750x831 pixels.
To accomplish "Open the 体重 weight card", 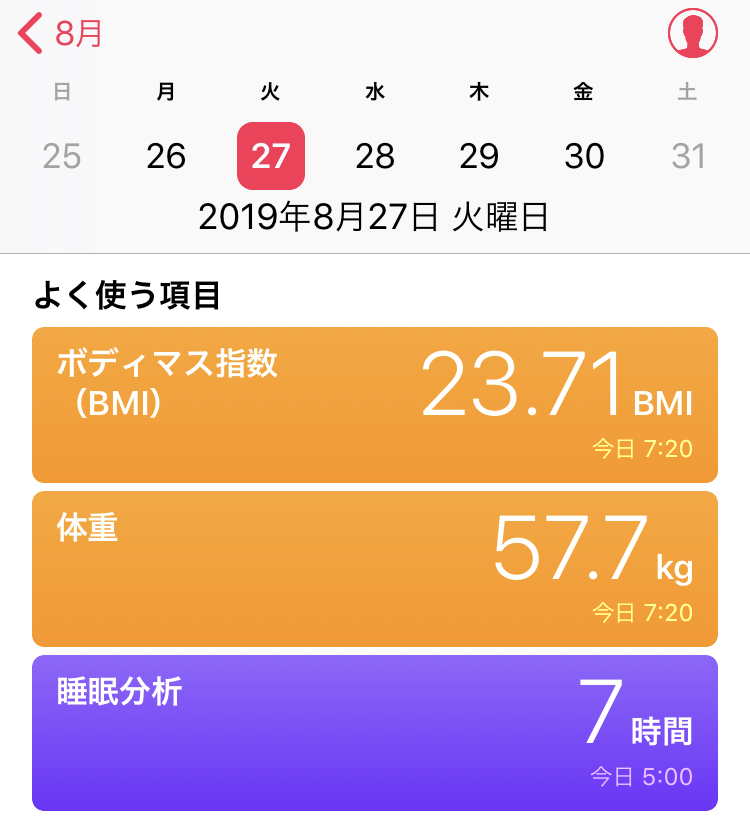I will click(375, 569).
